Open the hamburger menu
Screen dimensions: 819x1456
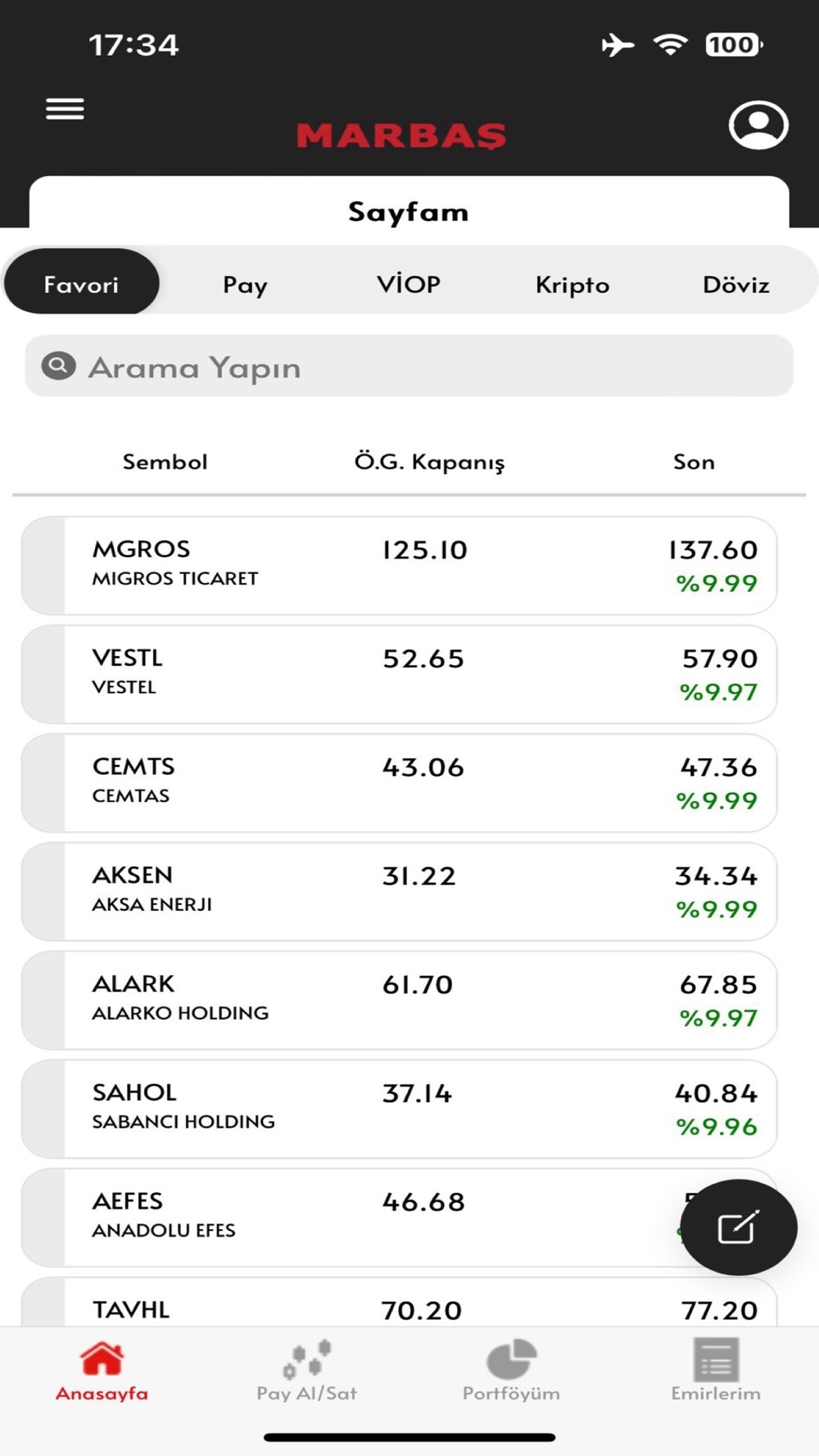tap(65, 109)
